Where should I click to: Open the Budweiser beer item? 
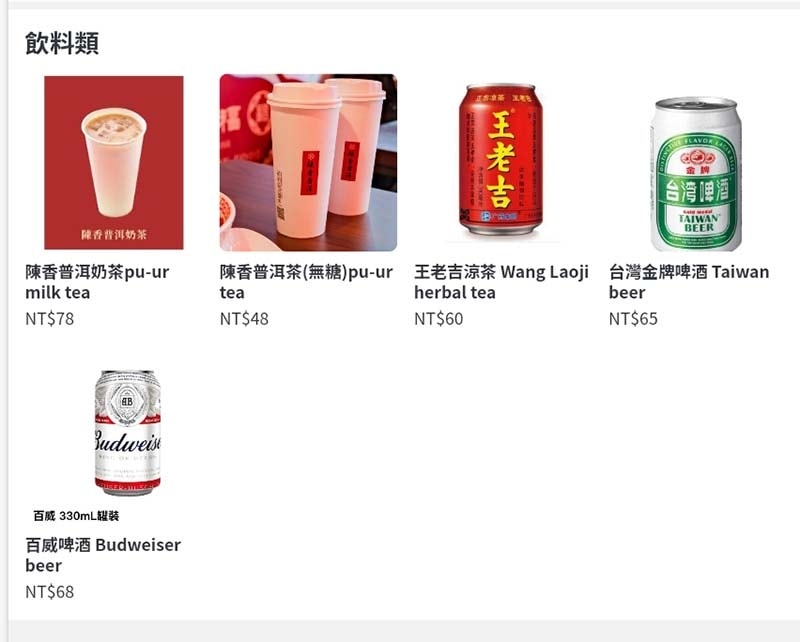(127, 433)
